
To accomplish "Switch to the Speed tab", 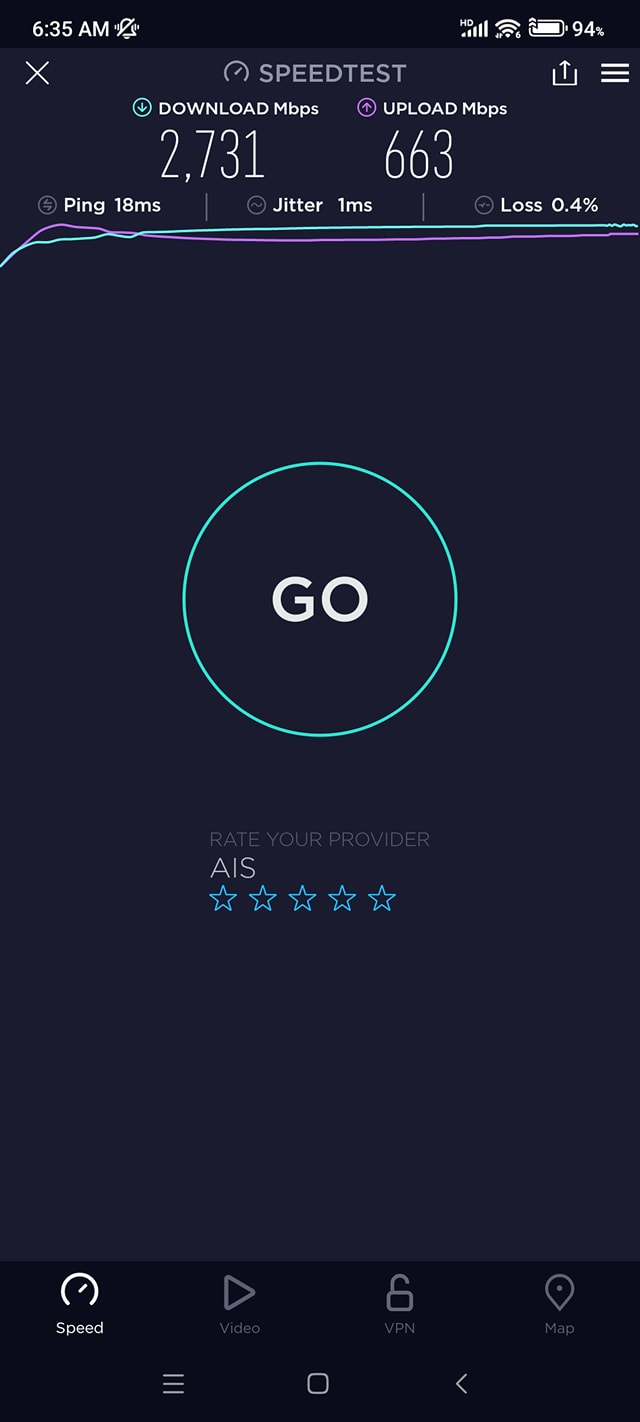I will [x=80, y=1303].
